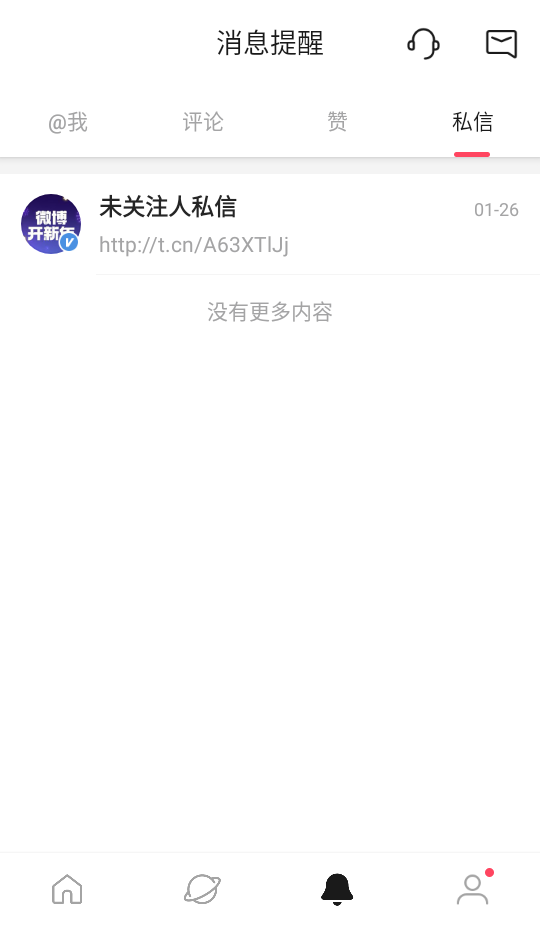Go to the home tab
Viewport: 540px width, 925px height.
click(x=67, y=889)
